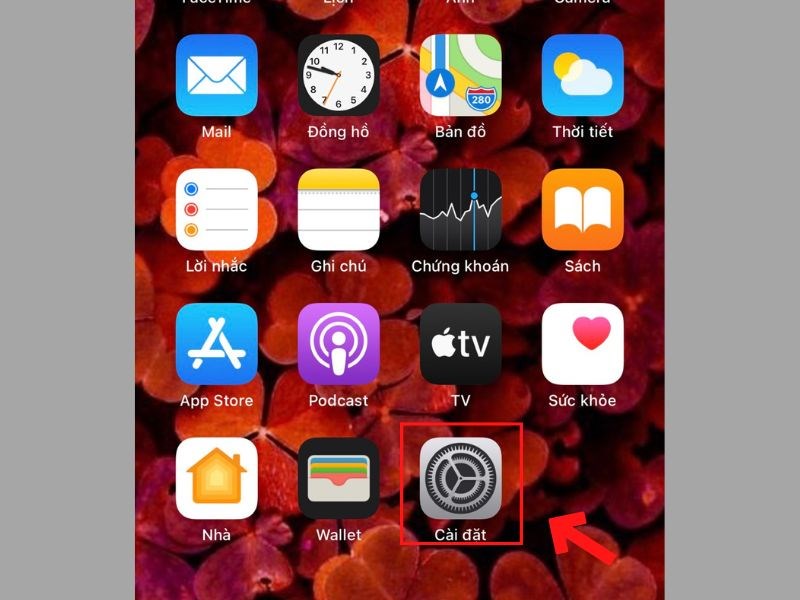Open Cài đặt settings app
The image size is (800, 600).
(x=461, y=478)
